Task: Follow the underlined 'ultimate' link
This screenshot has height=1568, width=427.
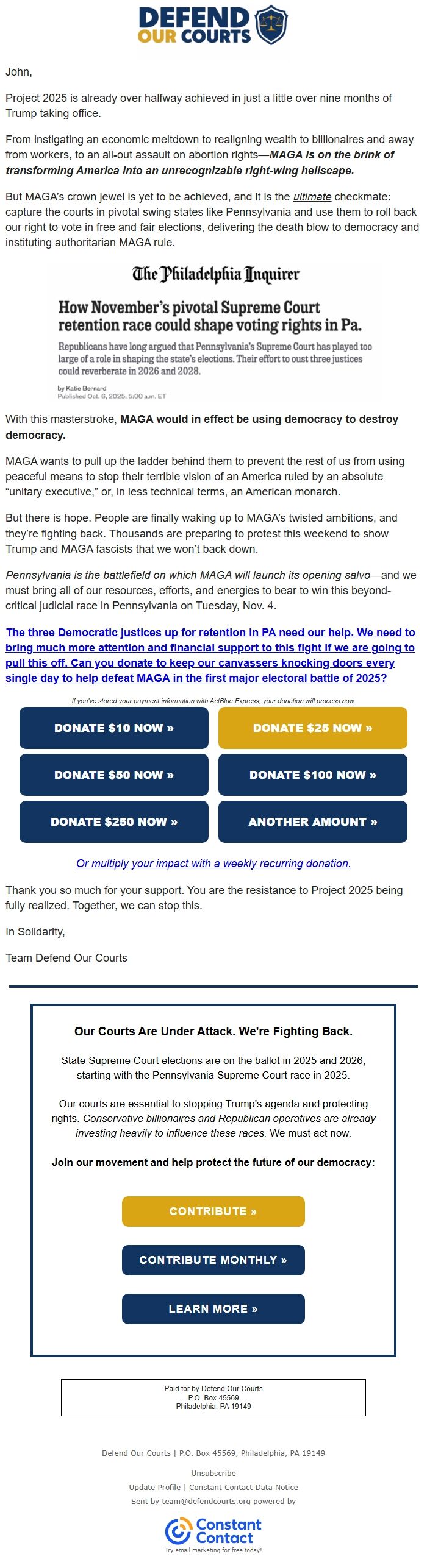Action: (312, 197)
